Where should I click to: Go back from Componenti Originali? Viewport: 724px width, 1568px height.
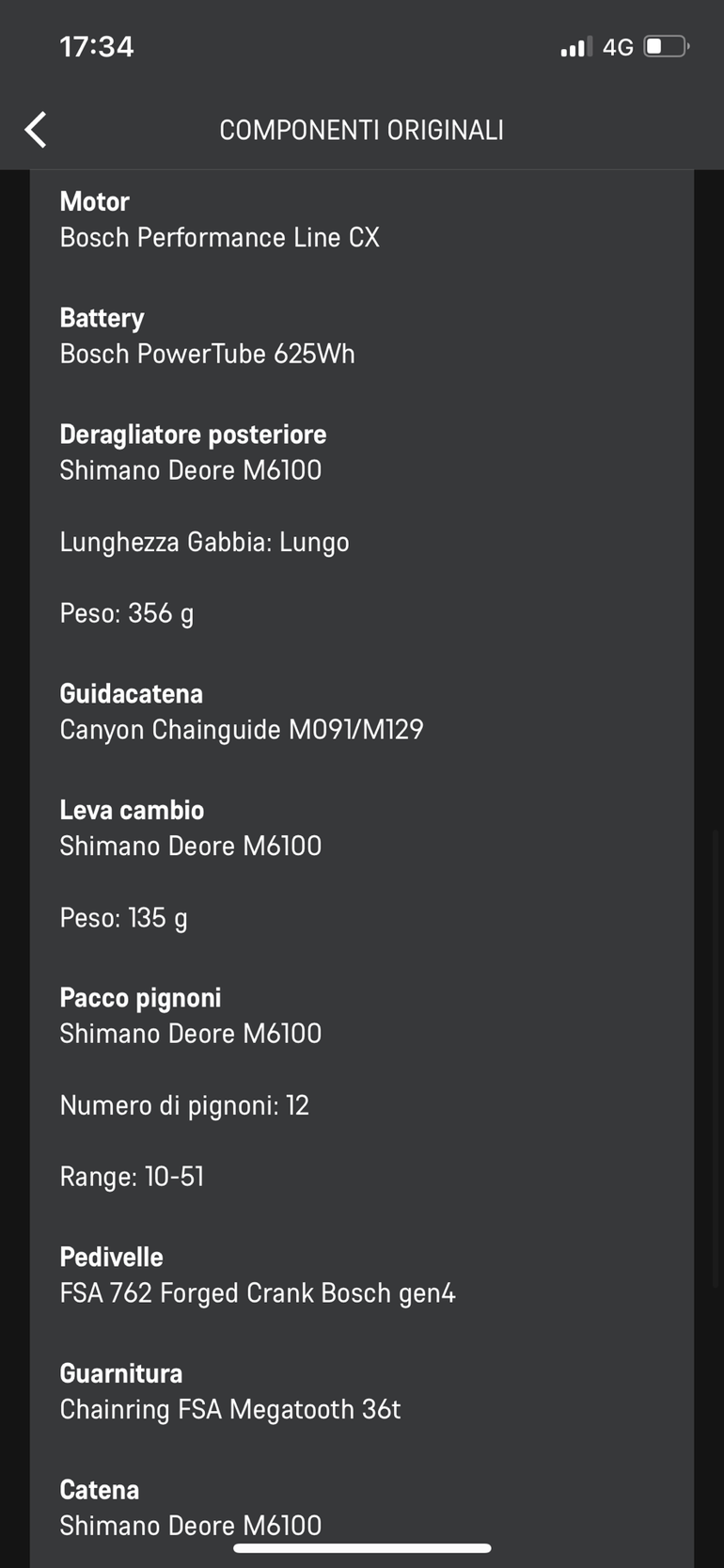pyautogui.click(x=36, y=130)
